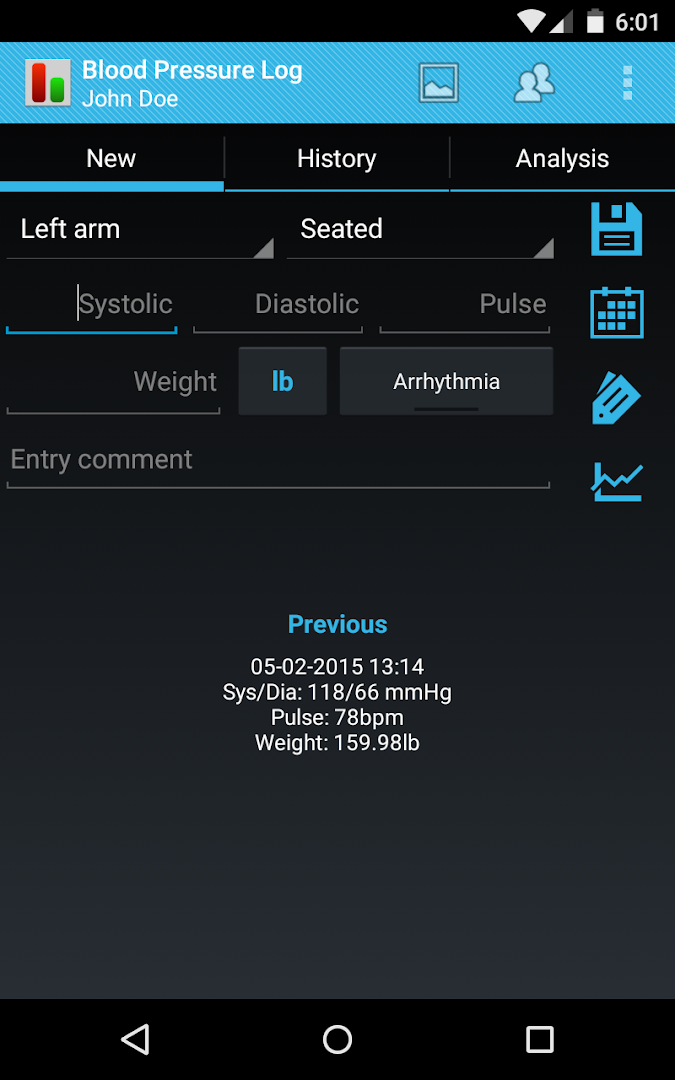
Task: Open the line chart icon
Action: click(x=616, y=481)
